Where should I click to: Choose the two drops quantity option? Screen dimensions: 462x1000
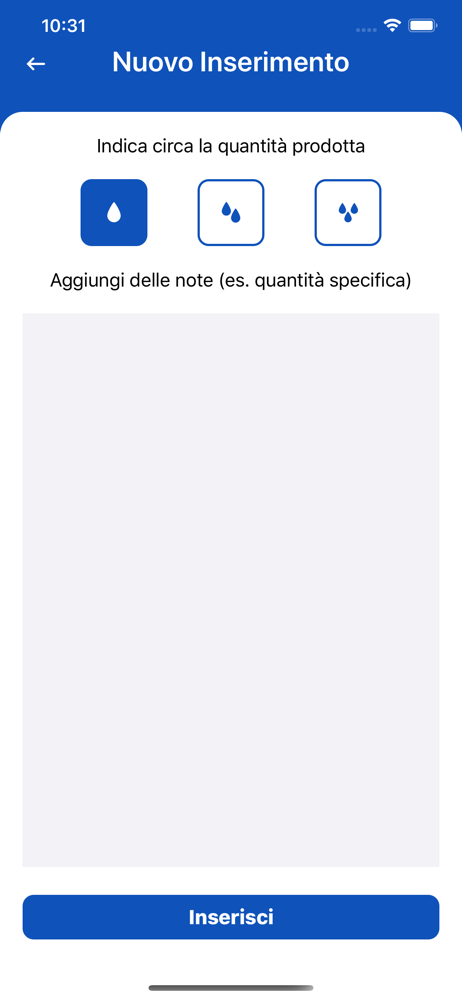(x=231, y=212)
